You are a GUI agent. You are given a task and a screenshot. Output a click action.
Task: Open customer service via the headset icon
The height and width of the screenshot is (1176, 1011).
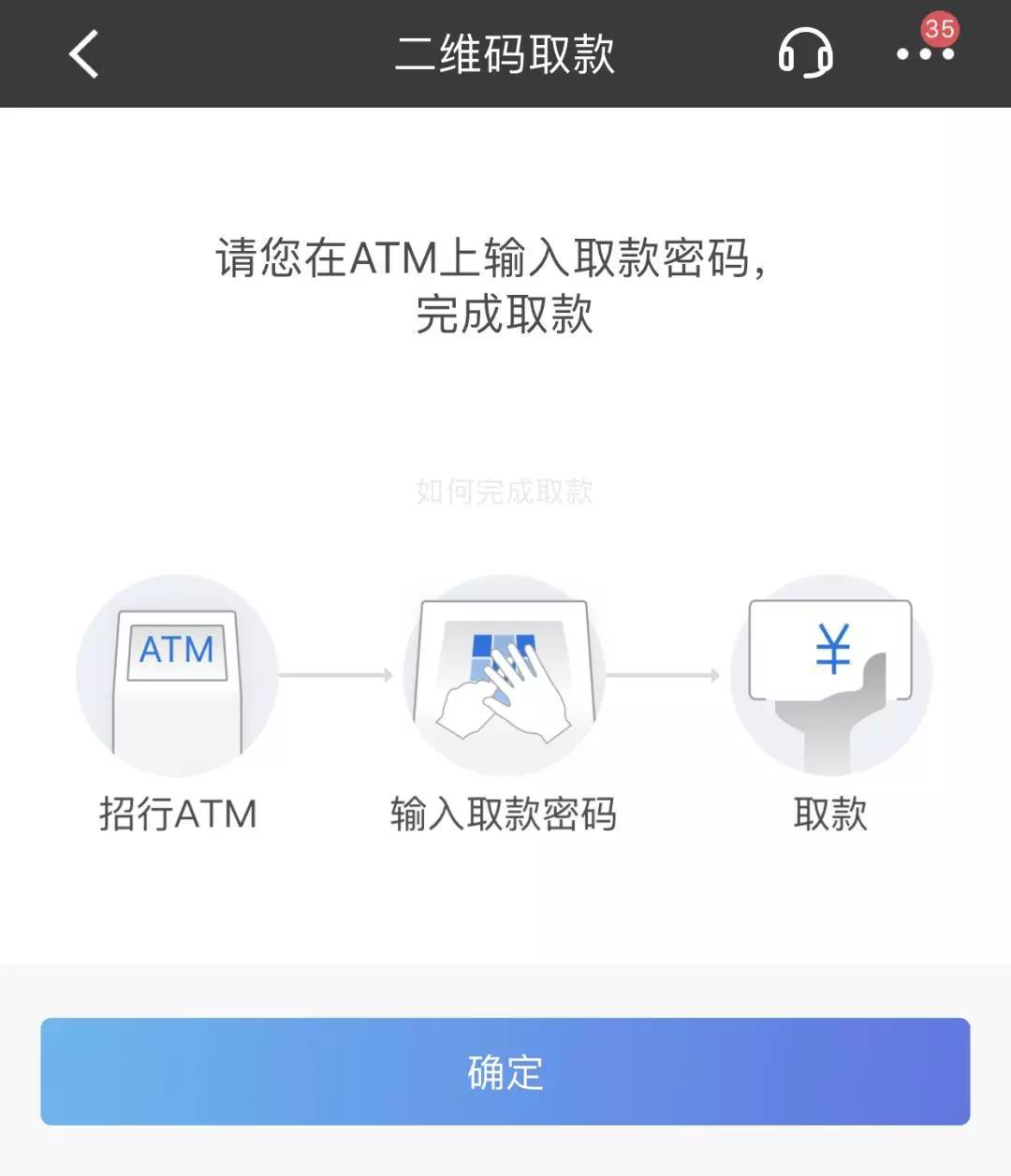(805, 54)
